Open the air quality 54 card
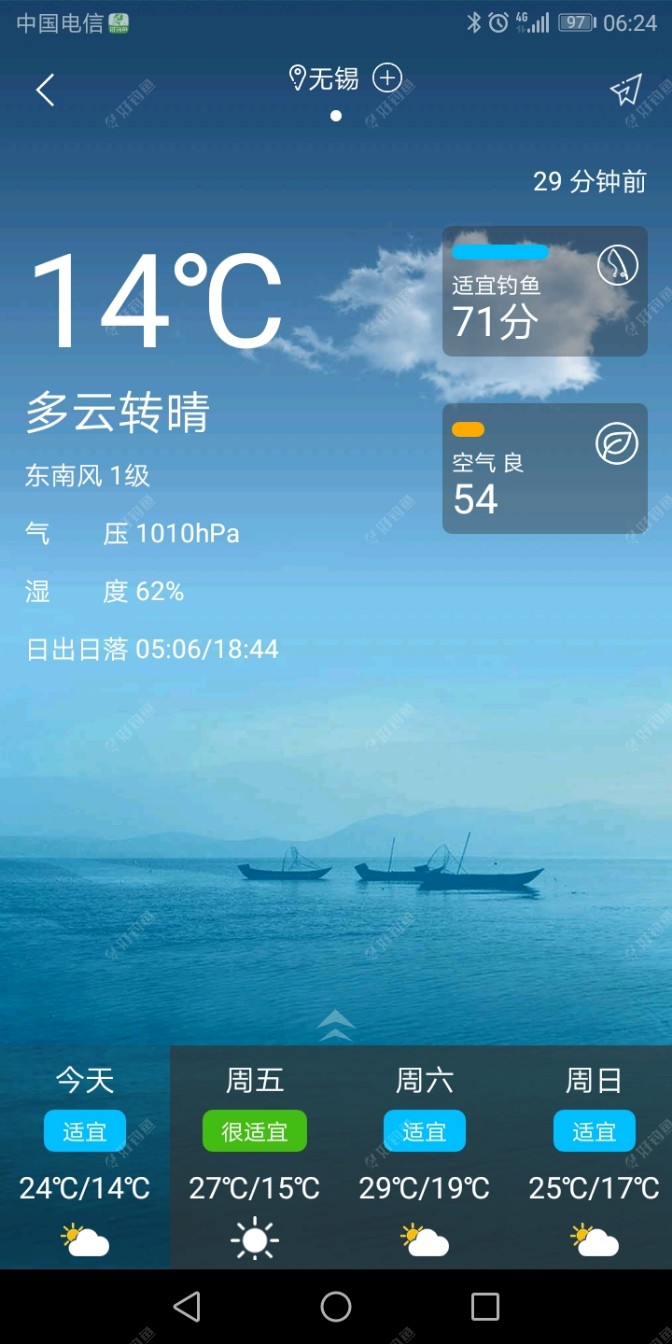The height and width of the screenshot is (1344, 672). pos(545,468)
